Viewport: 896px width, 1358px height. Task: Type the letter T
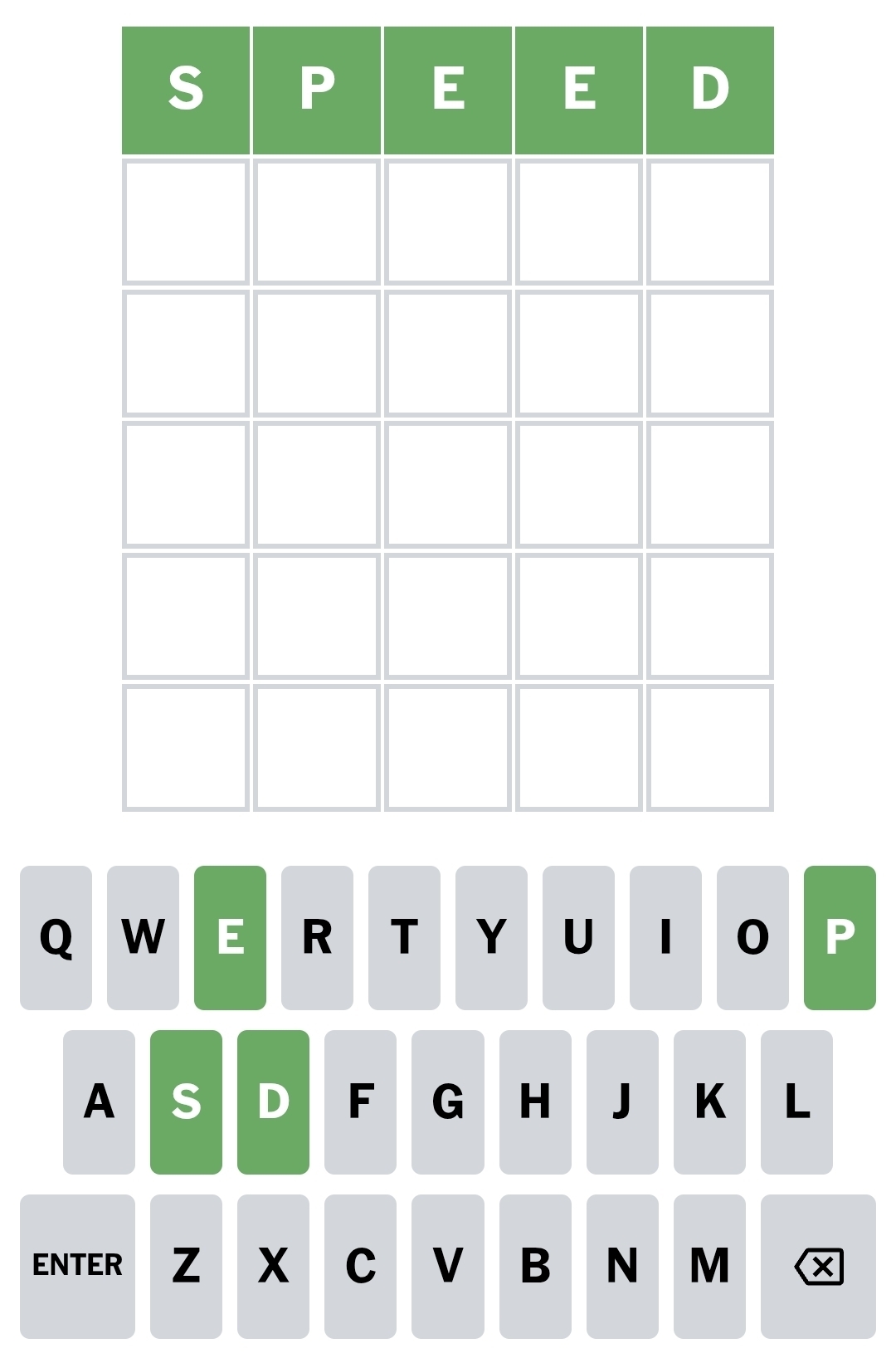click(404, 937)
